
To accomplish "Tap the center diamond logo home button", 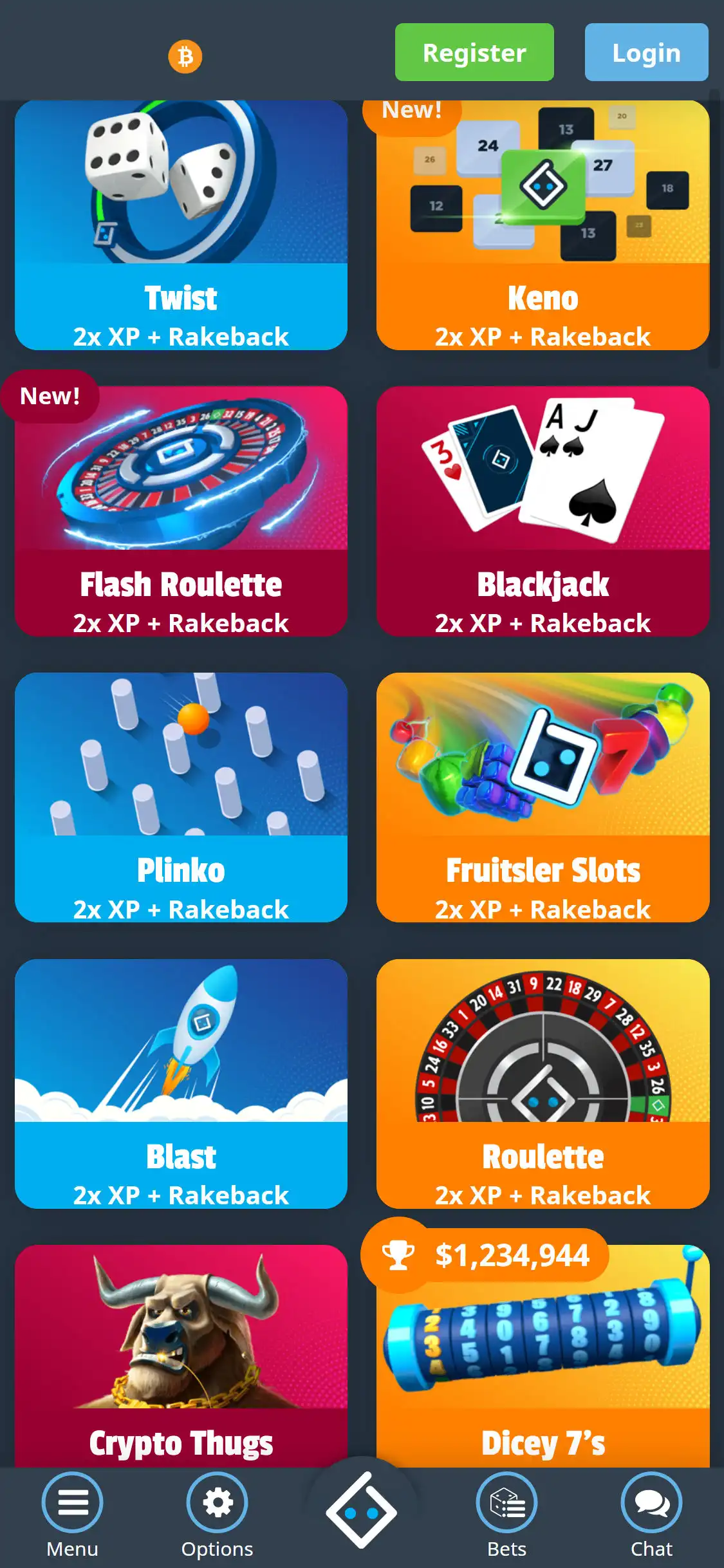I will click(x=361, y=1510).
